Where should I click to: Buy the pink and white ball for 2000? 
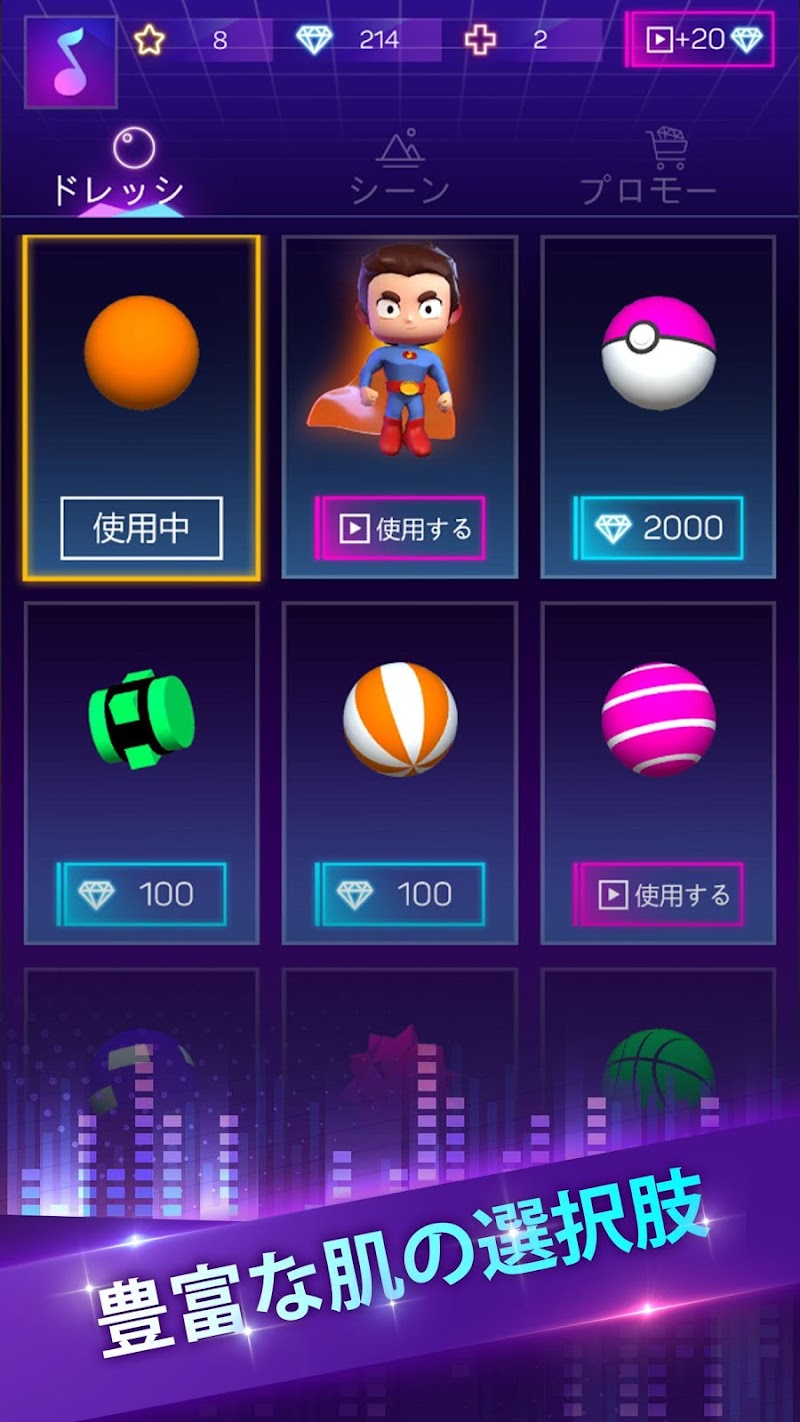pos(659,528)
